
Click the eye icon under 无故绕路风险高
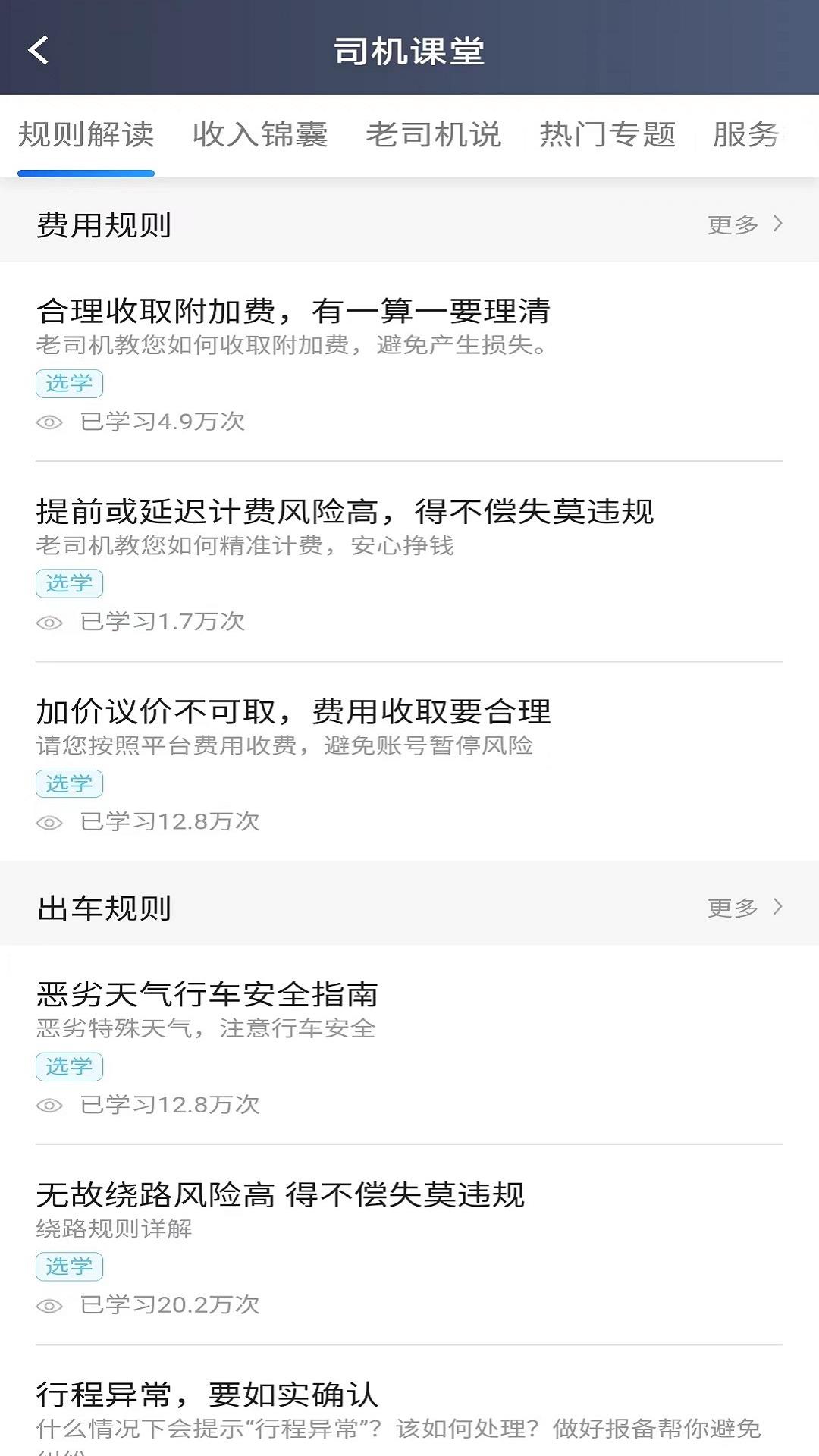pos(49,1306)
